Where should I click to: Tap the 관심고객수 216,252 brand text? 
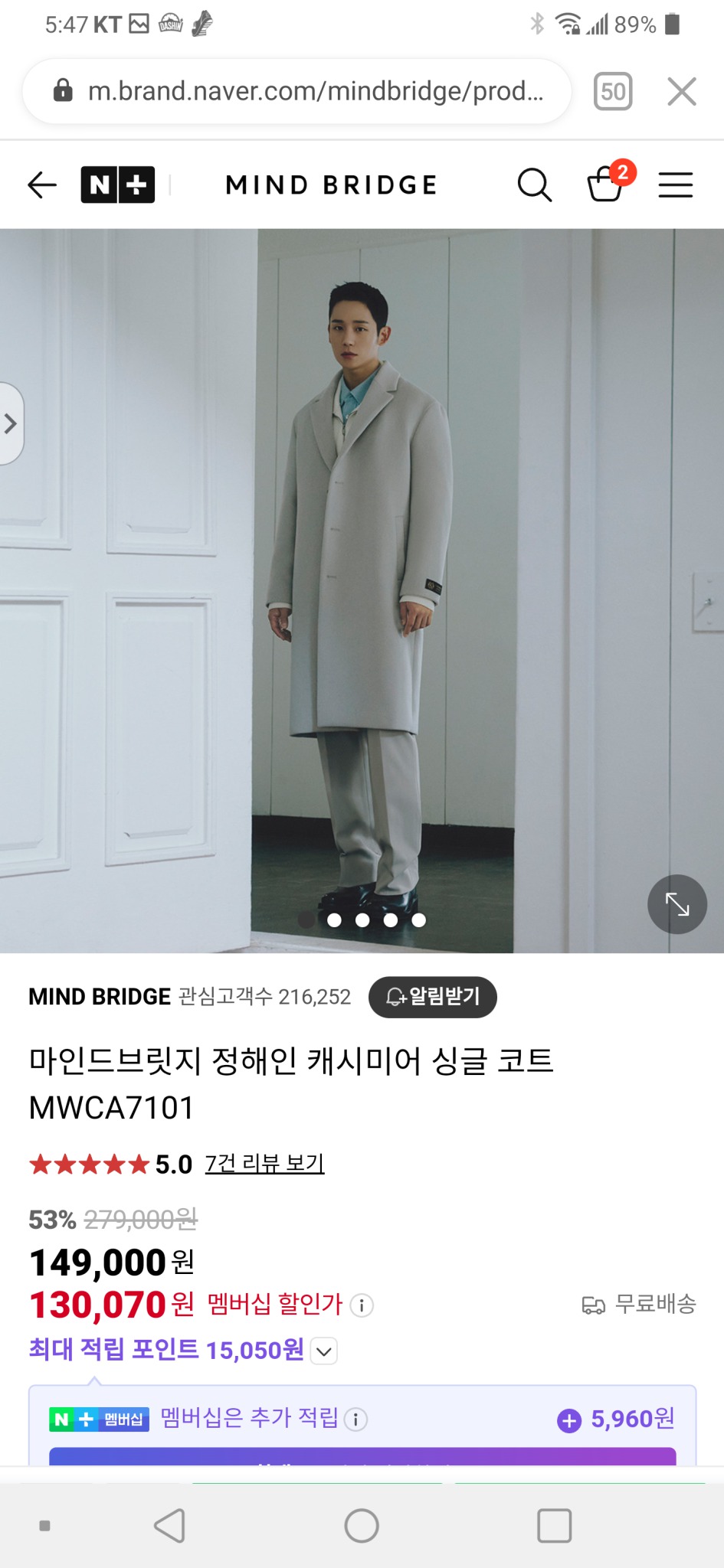[264, 997]
